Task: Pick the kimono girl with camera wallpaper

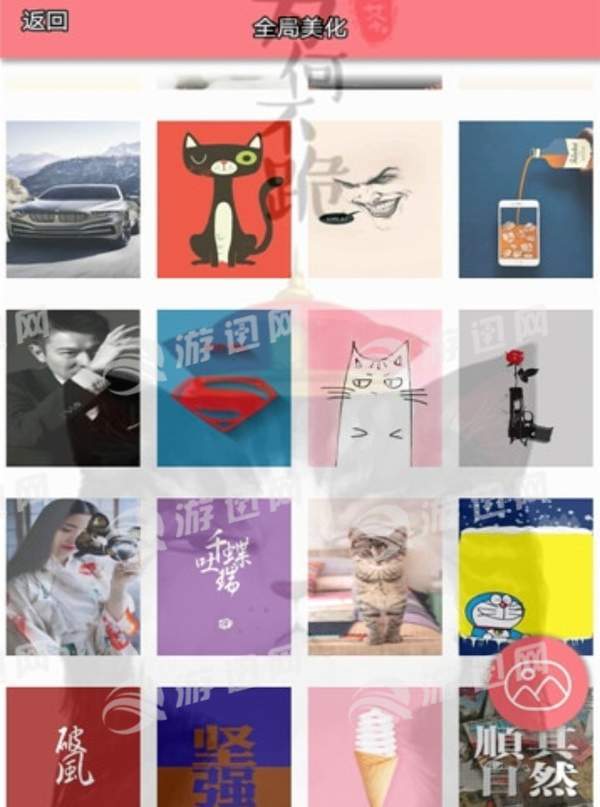Action: point(73,577)
